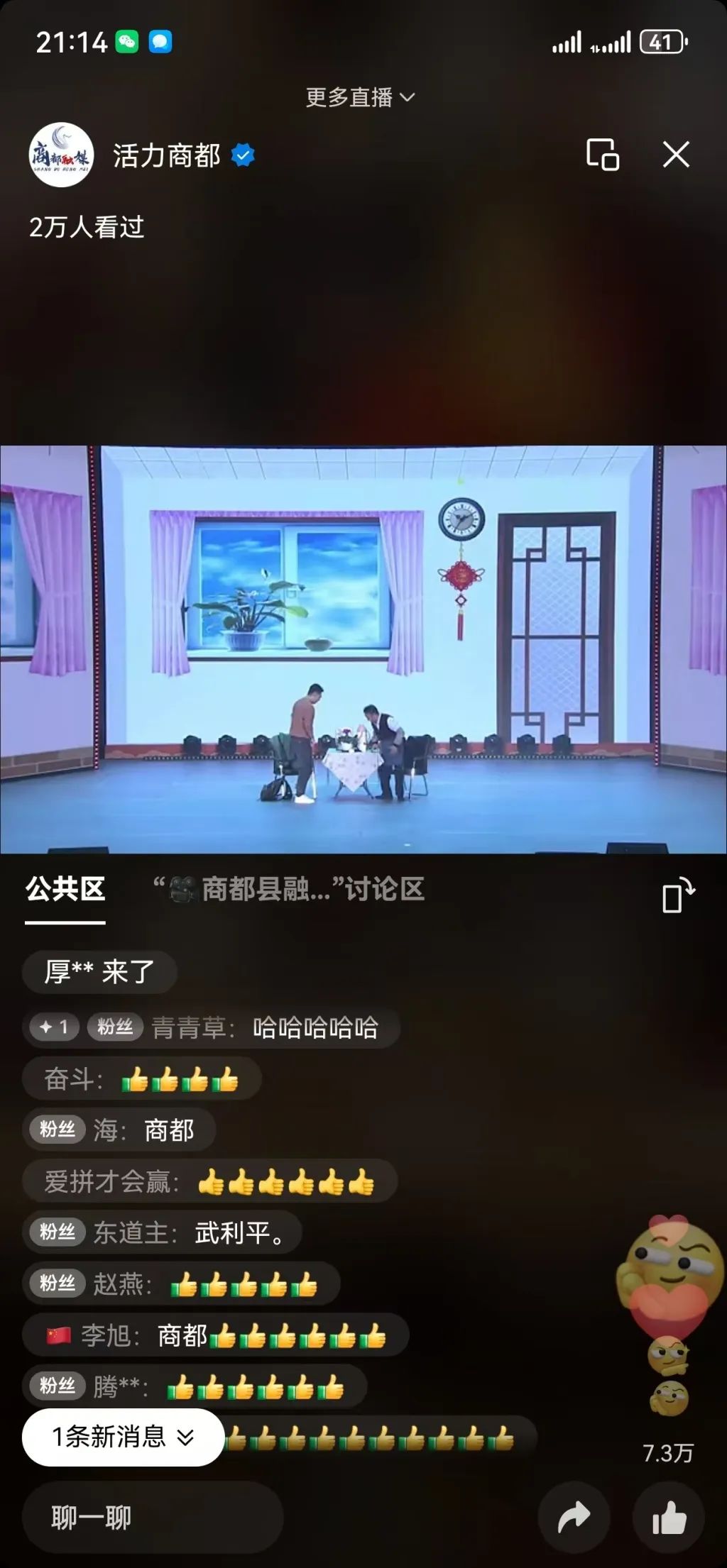Expand the 更多直播 dropdown
Screen dimensions: 727x1568
[360, 97]
